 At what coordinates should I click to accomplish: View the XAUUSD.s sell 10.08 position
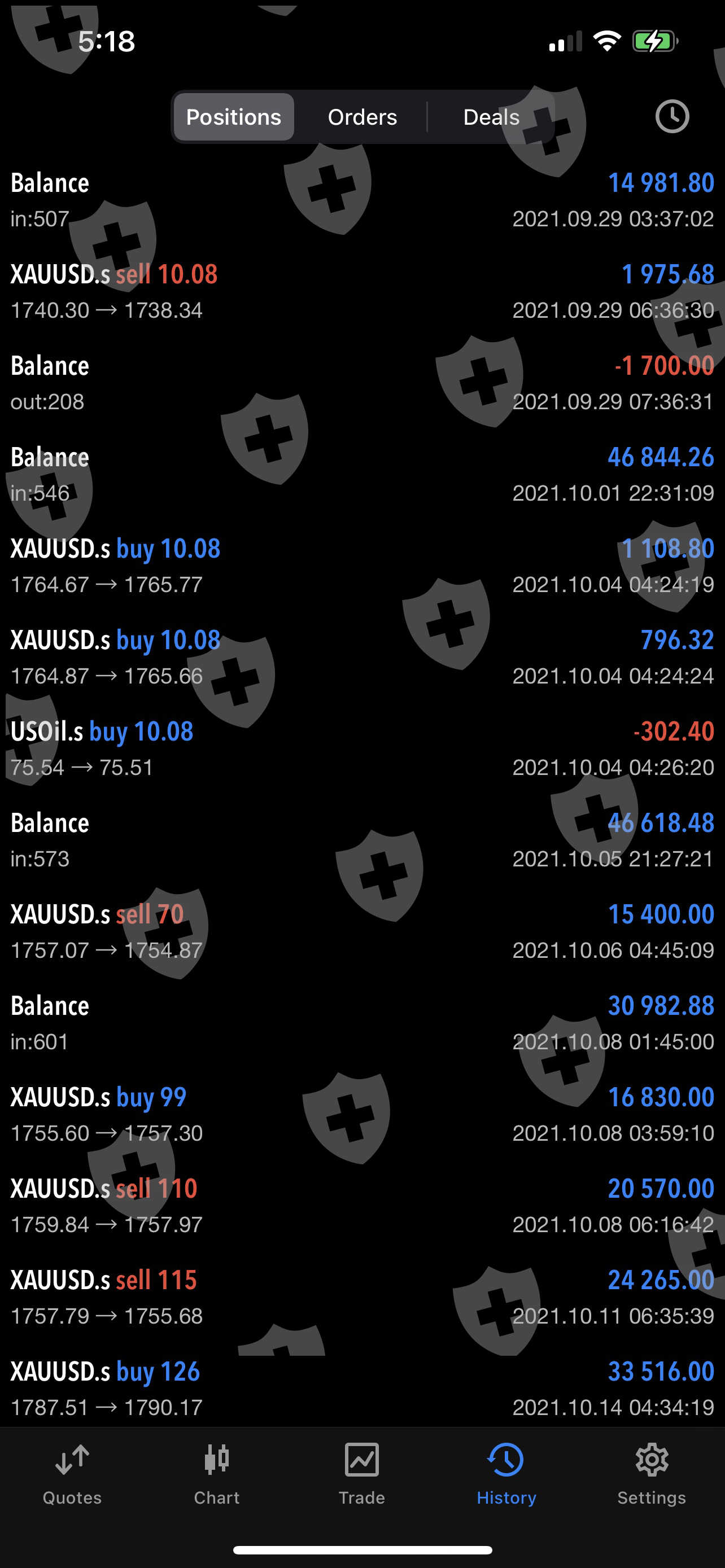(x=362, y=292)
